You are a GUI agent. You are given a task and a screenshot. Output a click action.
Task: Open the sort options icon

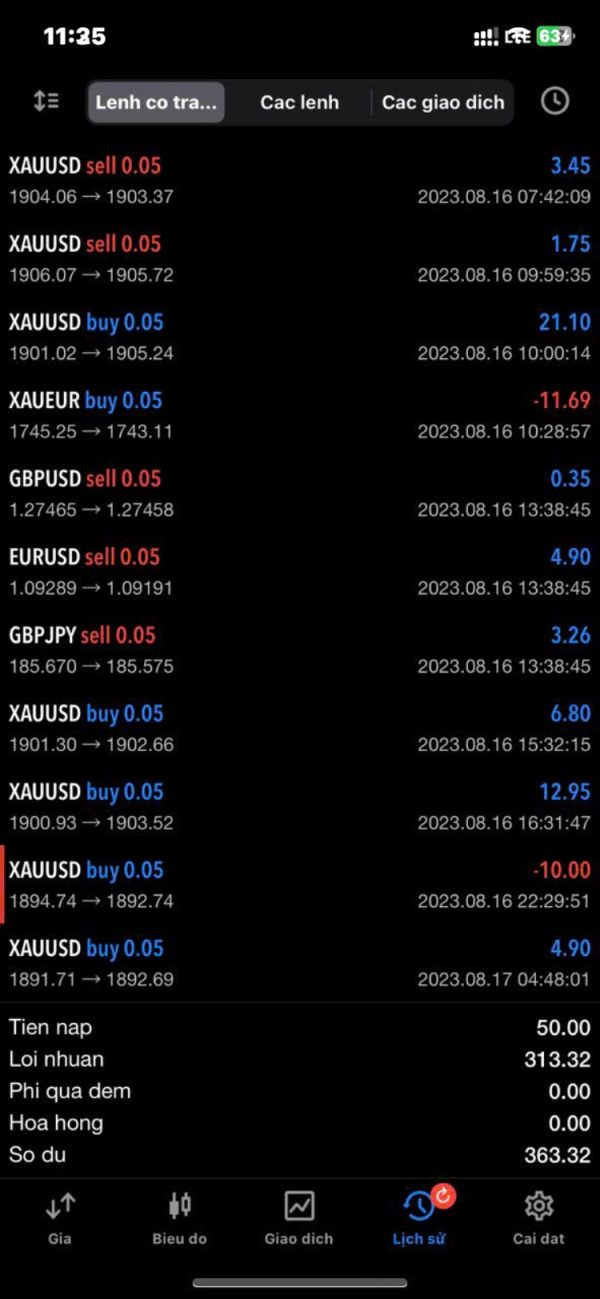pyautogui.click(x=46, y=101)
